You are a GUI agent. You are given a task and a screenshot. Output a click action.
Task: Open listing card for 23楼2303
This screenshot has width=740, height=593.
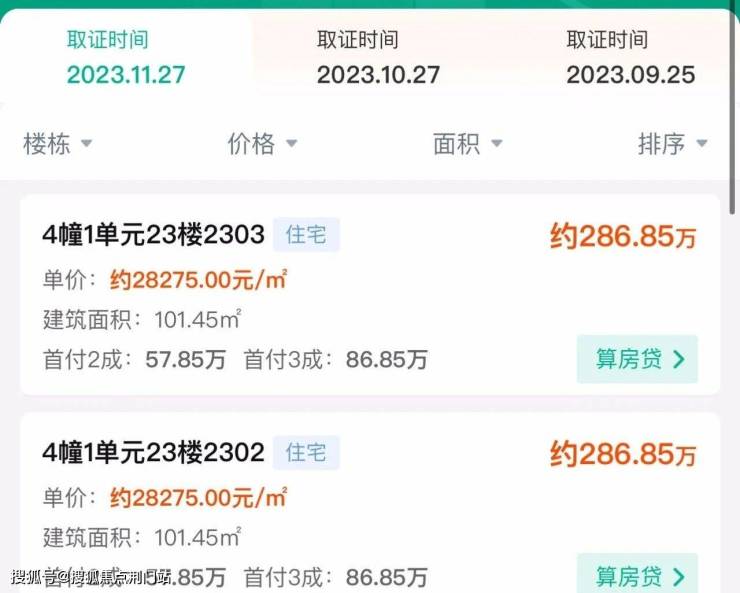pos(153,236)
